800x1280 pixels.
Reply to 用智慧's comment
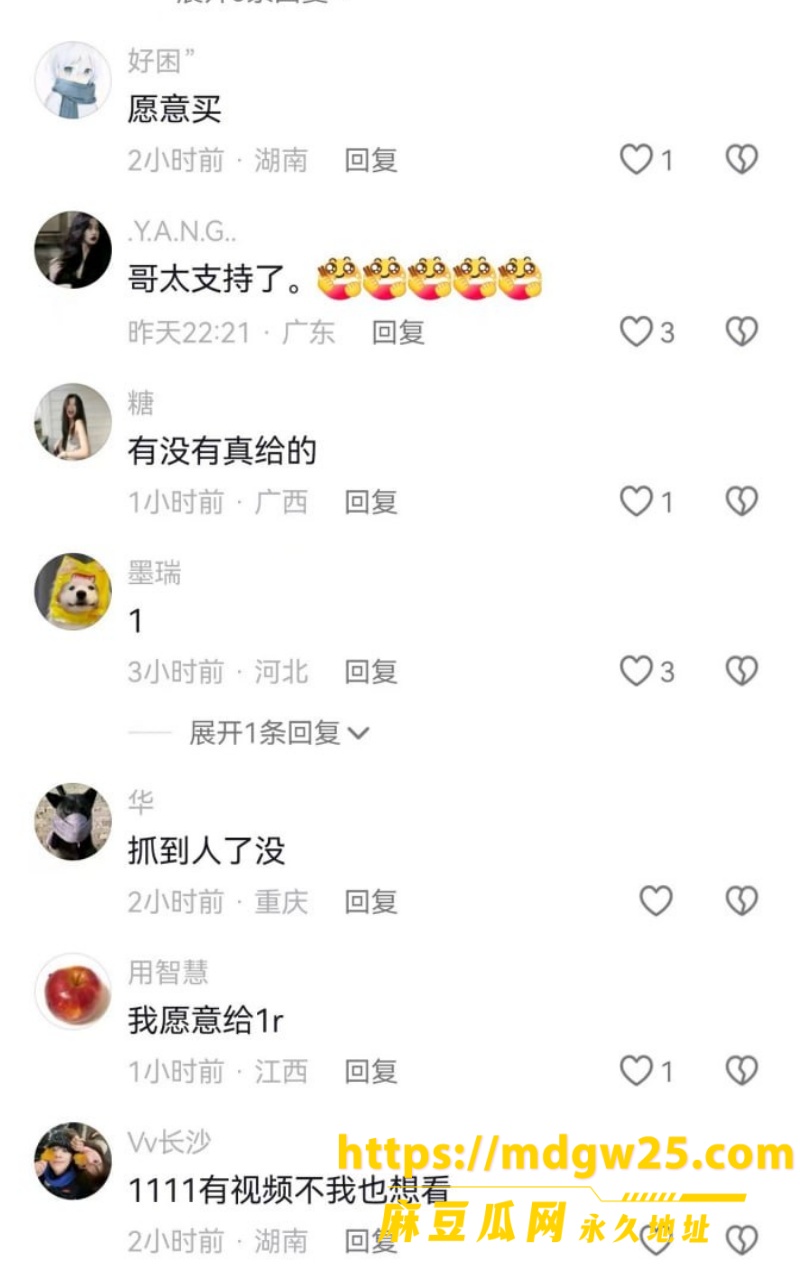(371, 1071)
